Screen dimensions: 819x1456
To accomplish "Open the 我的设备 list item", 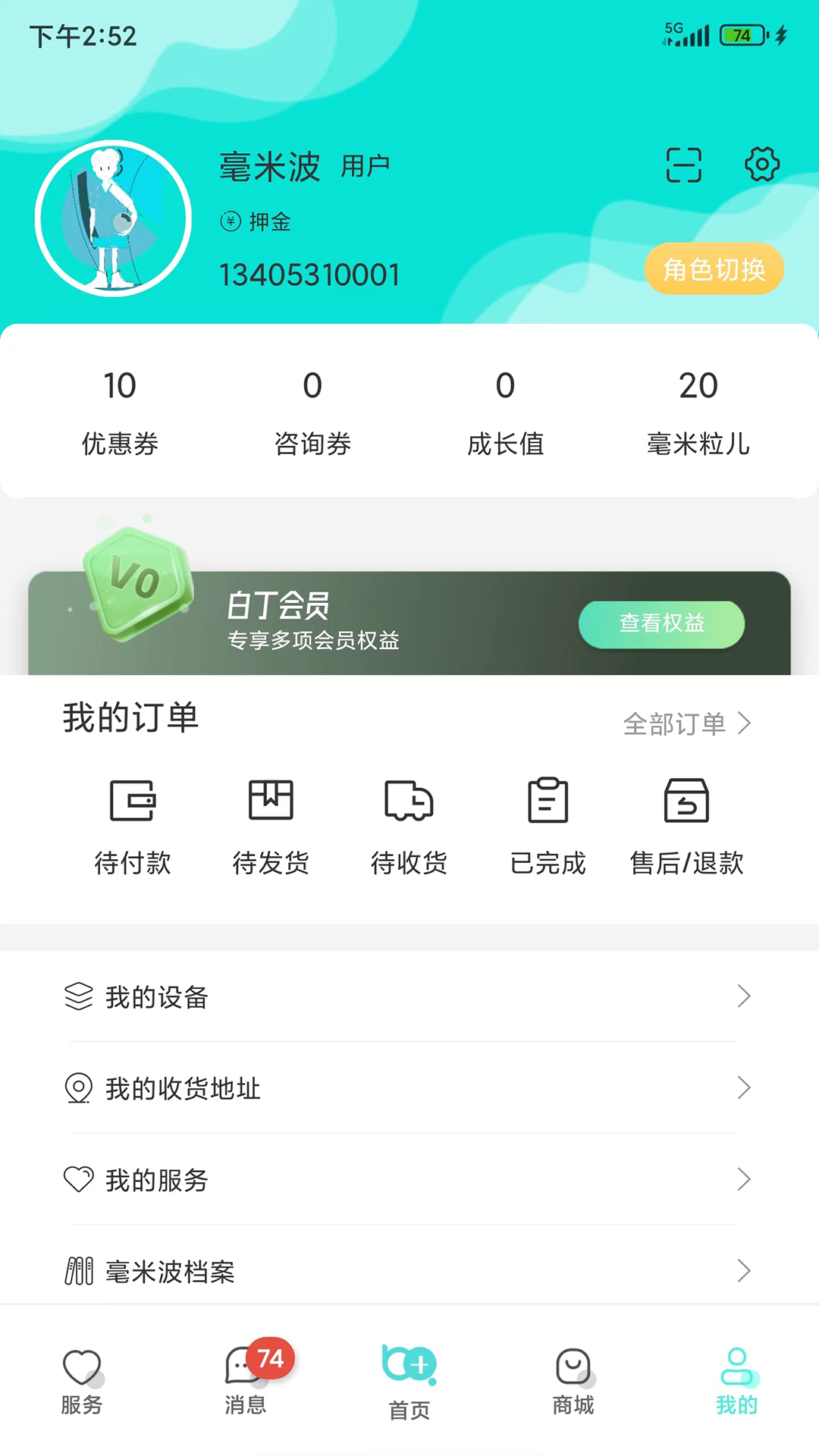I will tap(156, 997).
